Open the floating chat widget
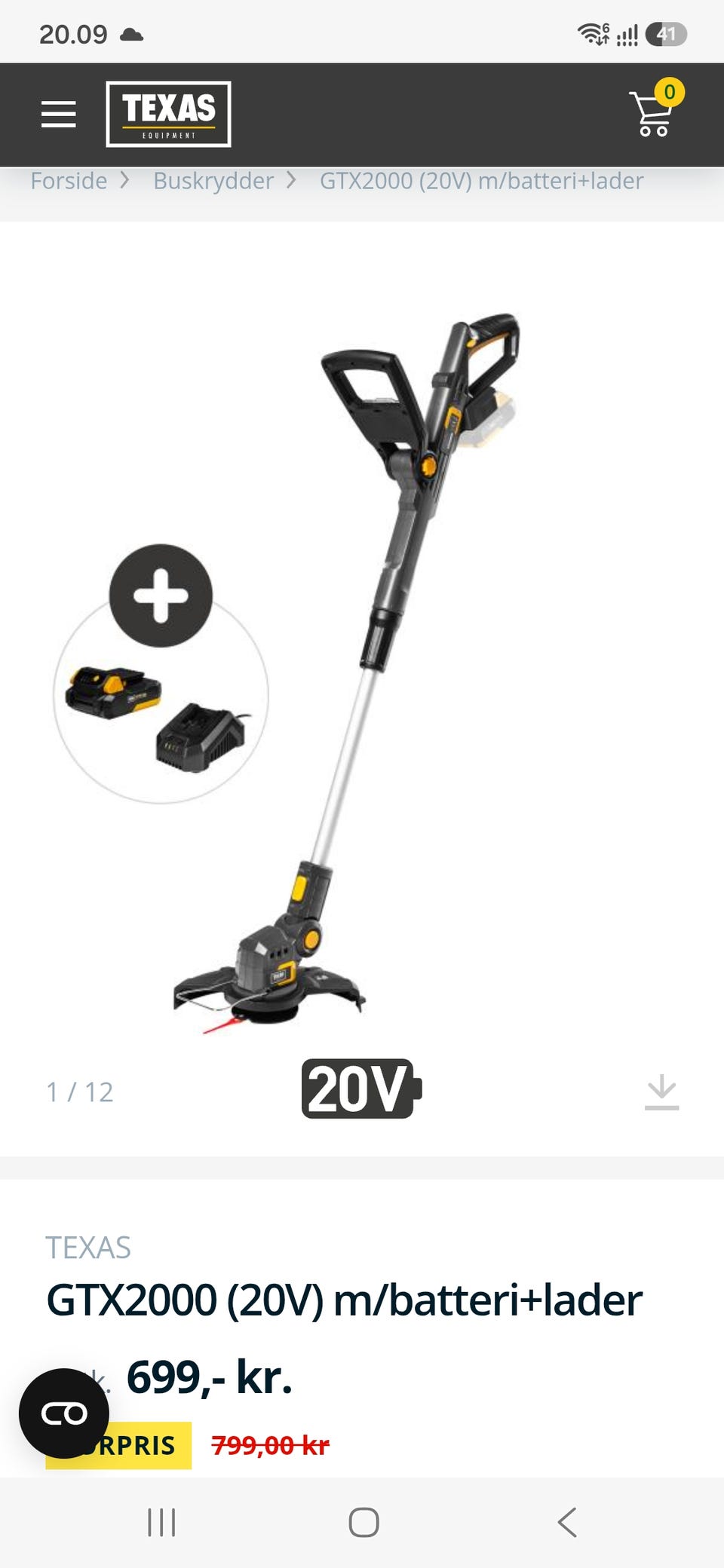724x1568 pixels. click(64, 1413)
